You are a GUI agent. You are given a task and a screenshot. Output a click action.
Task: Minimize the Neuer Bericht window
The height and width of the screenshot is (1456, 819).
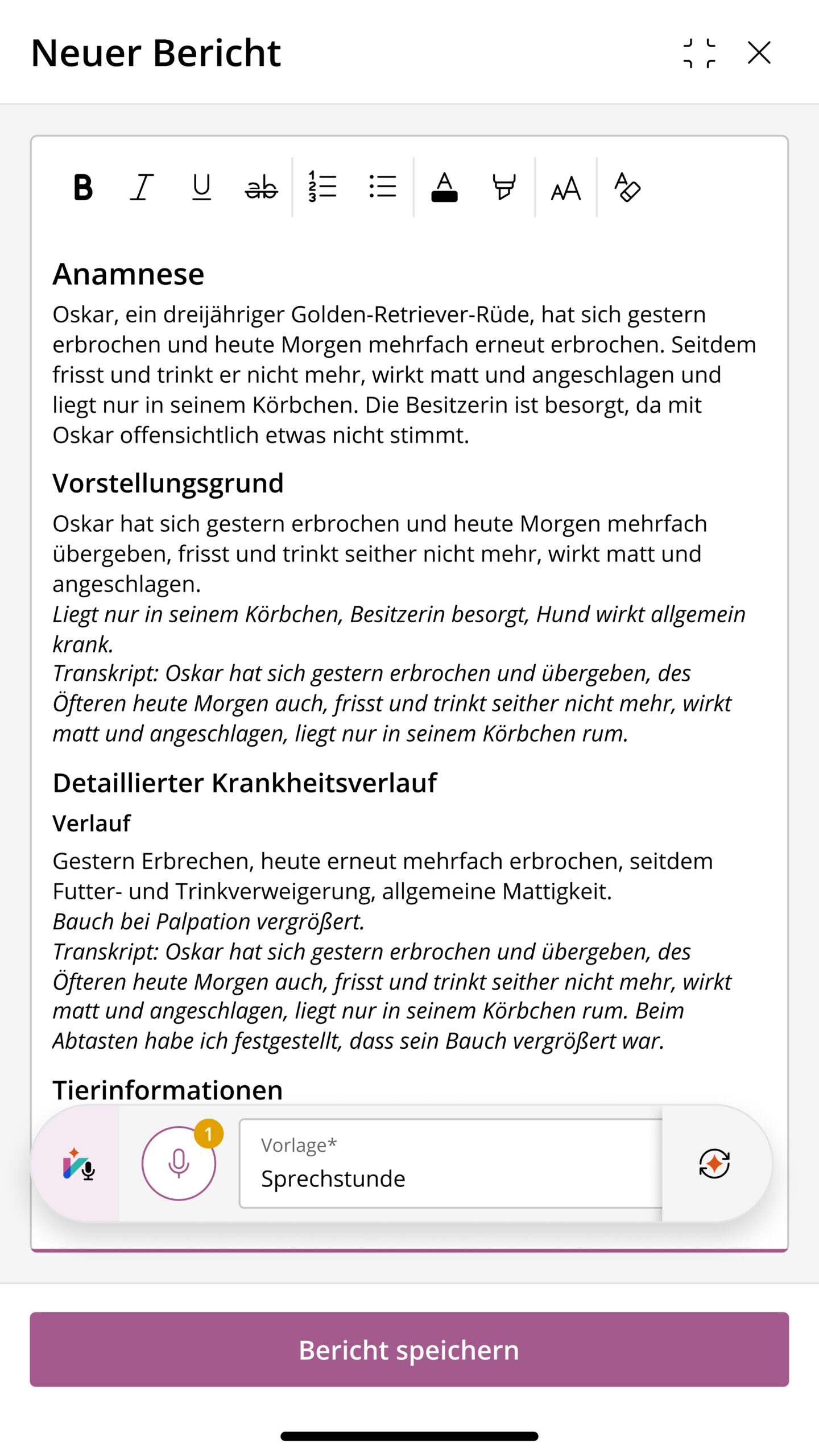700,53
